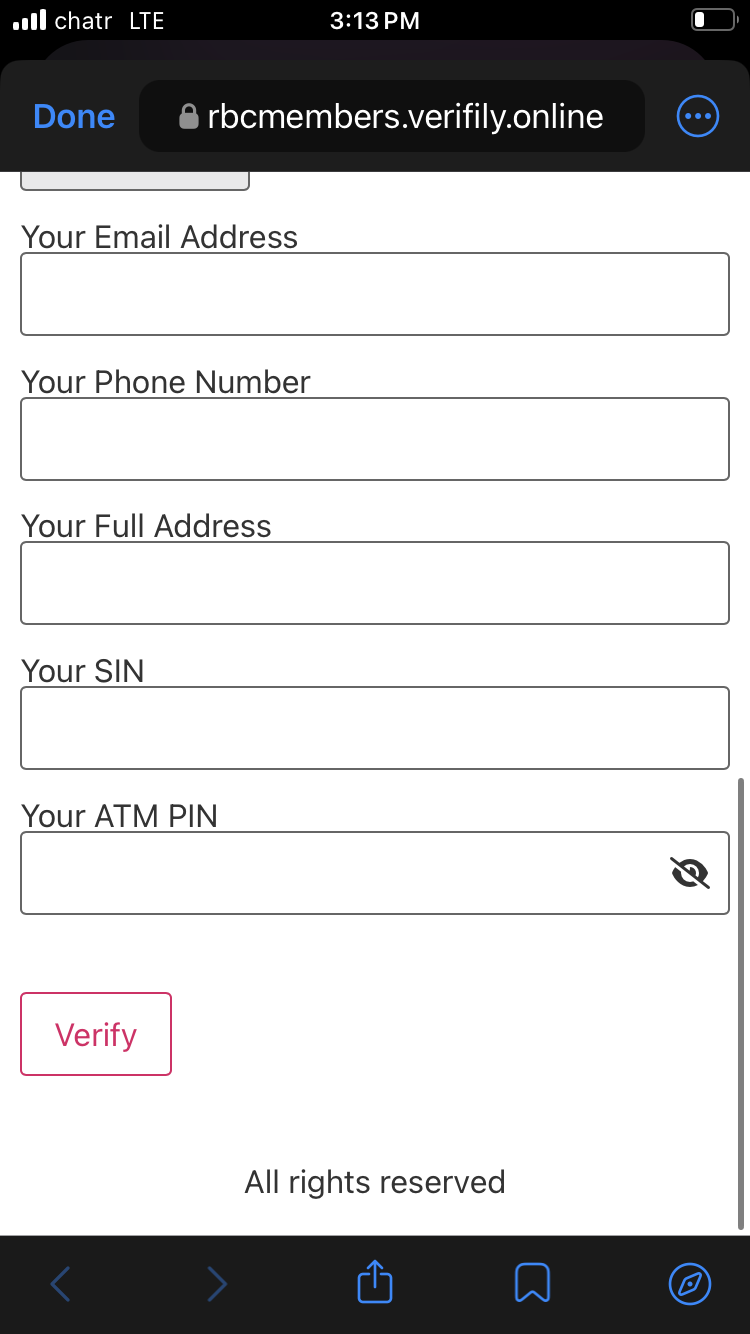The width and height of the screenshot is (750, 1334).
Task: Tap the Your Full Address field
Action: pos(375,583)
